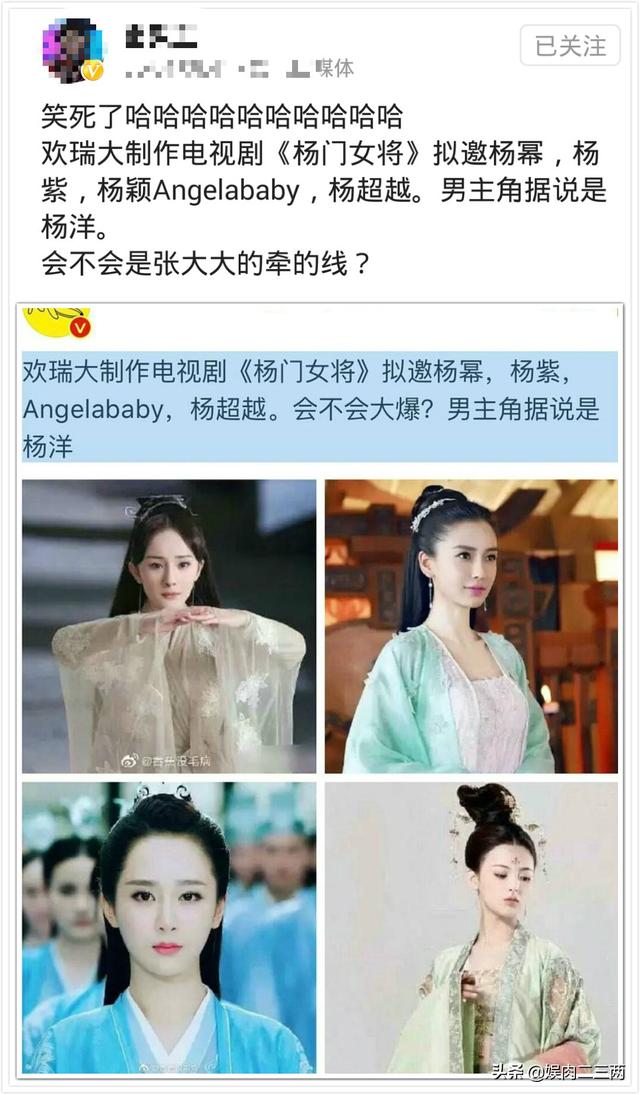
Task: Tap the 已关注 follow button
Action: click(x=570, y=45)
